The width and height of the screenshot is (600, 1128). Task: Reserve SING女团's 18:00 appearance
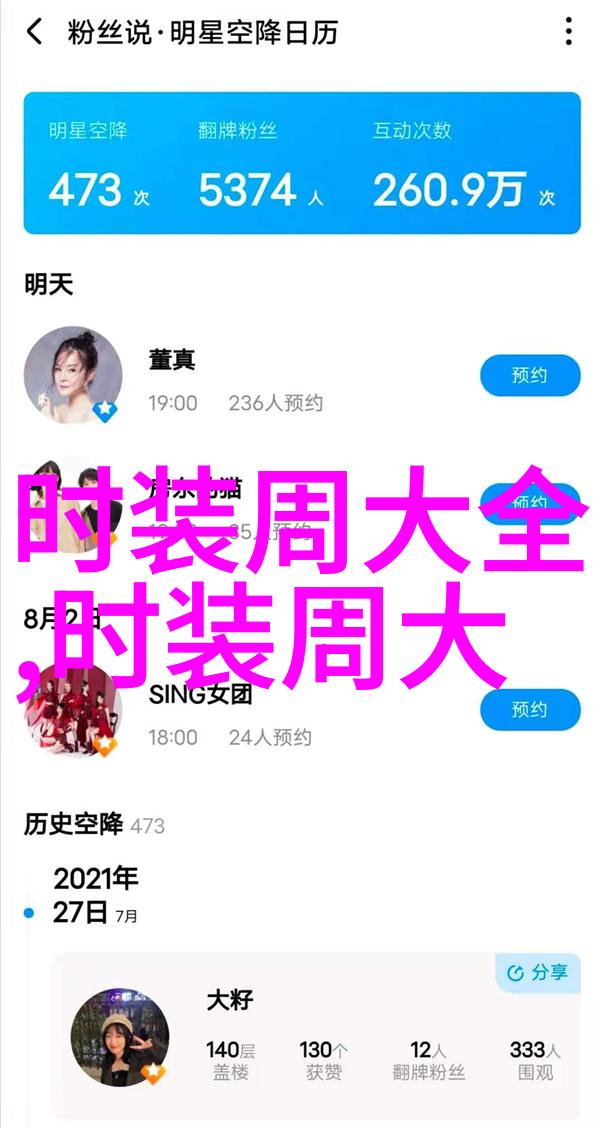coord(530,710)
